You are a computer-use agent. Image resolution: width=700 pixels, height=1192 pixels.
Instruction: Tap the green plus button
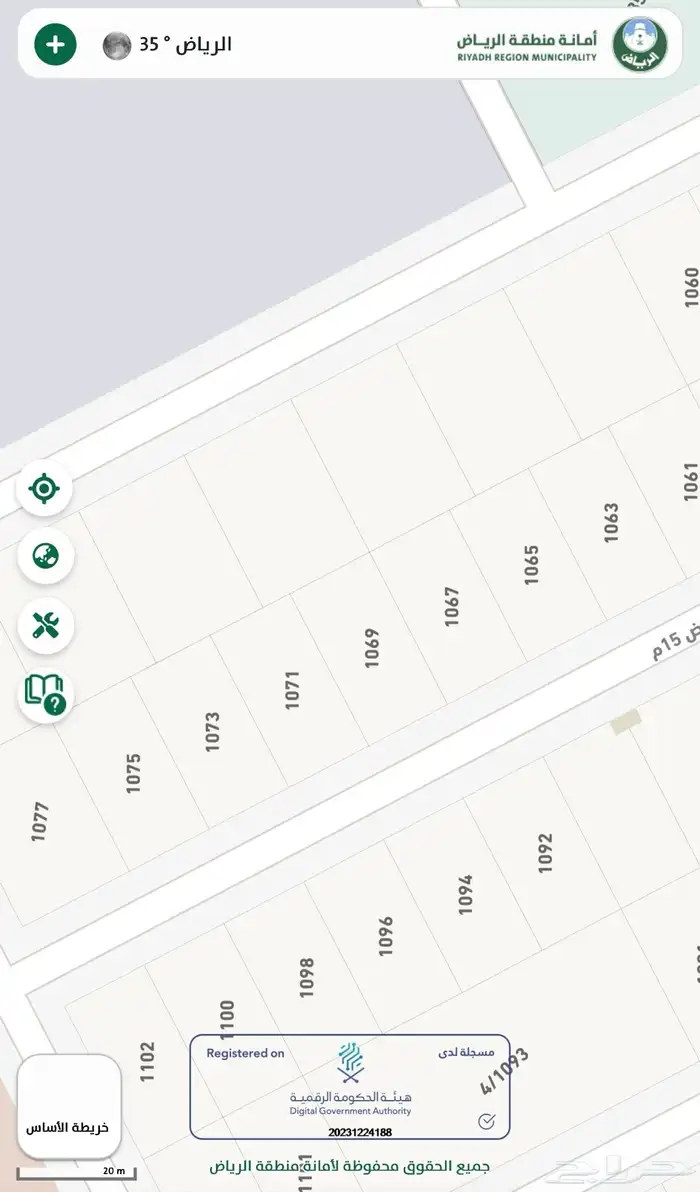(x=55, y=44)
